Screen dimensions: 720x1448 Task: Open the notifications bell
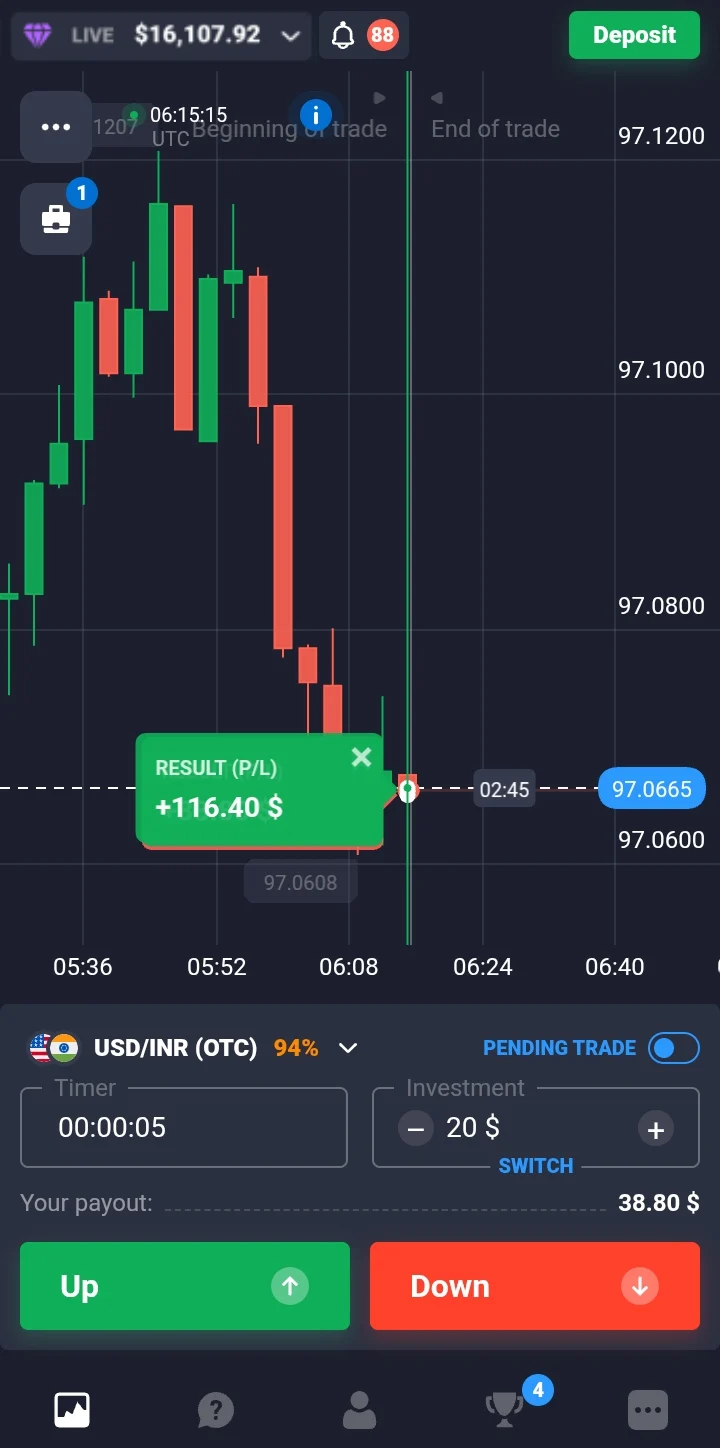pyautogui.click(x=344, y=37)
